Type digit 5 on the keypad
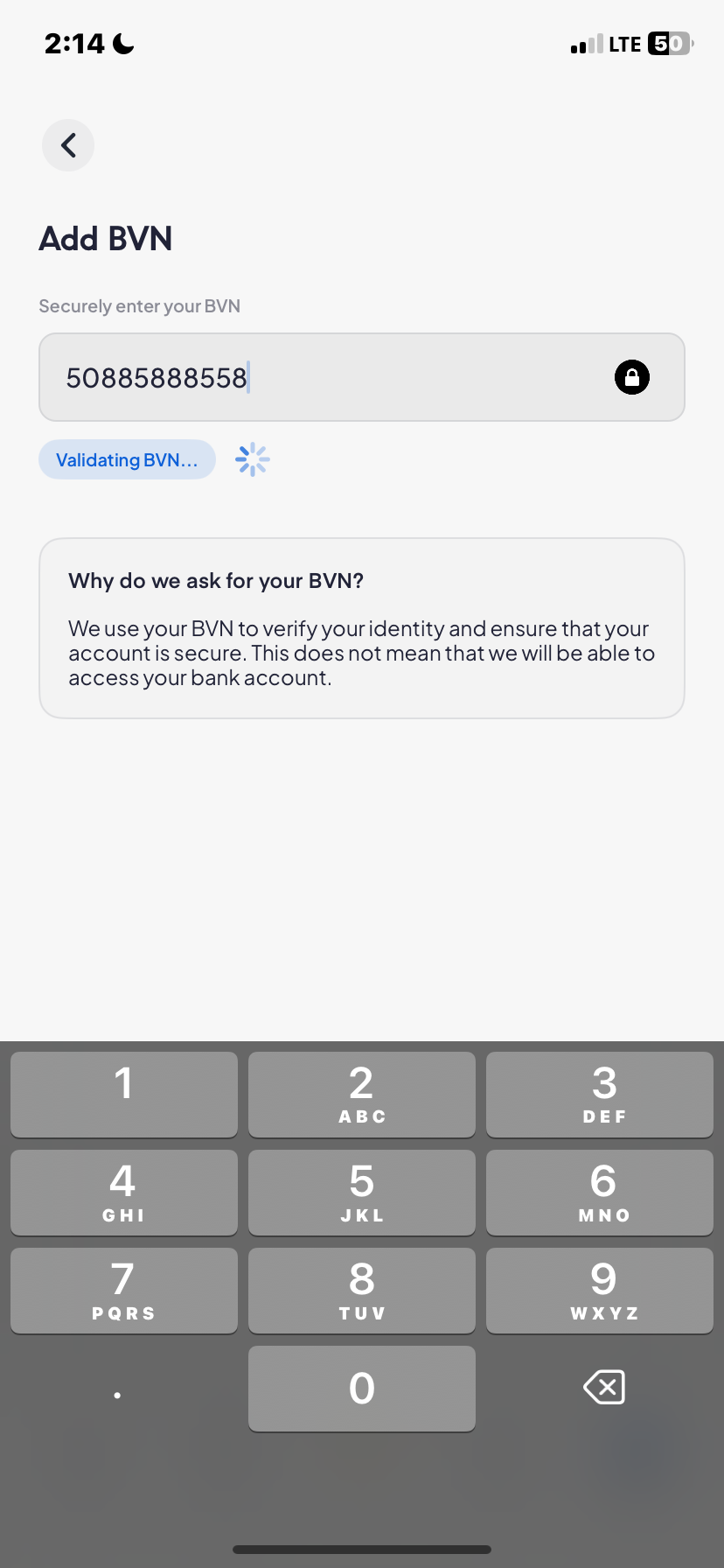 (x=362, y=1192)
